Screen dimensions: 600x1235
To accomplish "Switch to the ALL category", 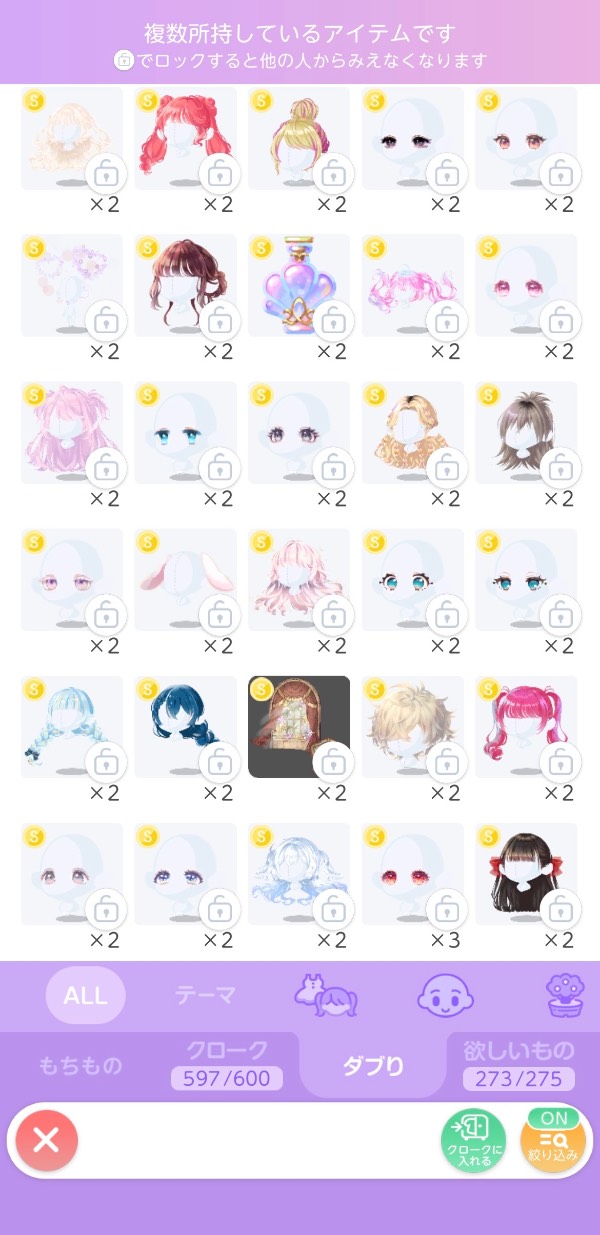I will [x=86, y=996].
